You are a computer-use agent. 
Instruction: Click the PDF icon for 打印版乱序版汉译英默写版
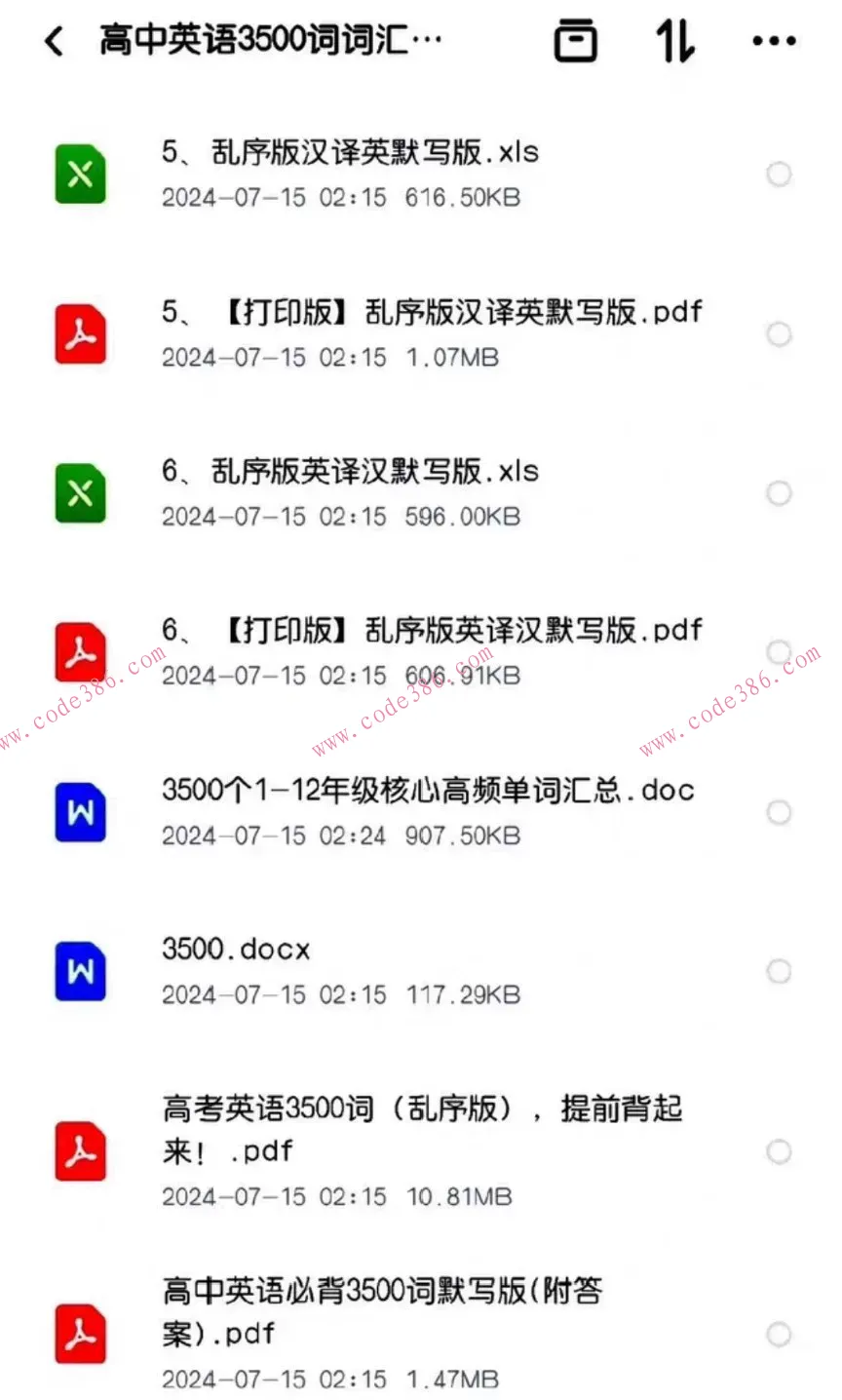80,334
